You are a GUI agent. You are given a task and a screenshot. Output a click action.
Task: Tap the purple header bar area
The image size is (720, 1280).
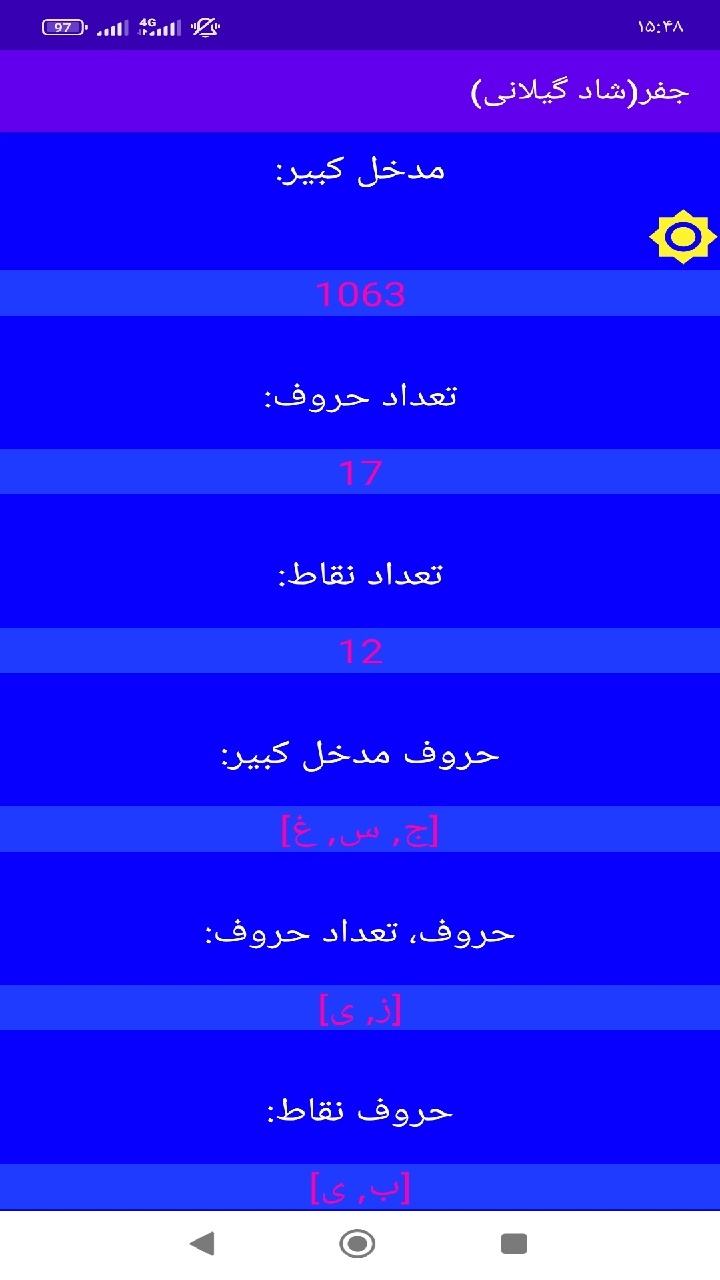point(300,90)
